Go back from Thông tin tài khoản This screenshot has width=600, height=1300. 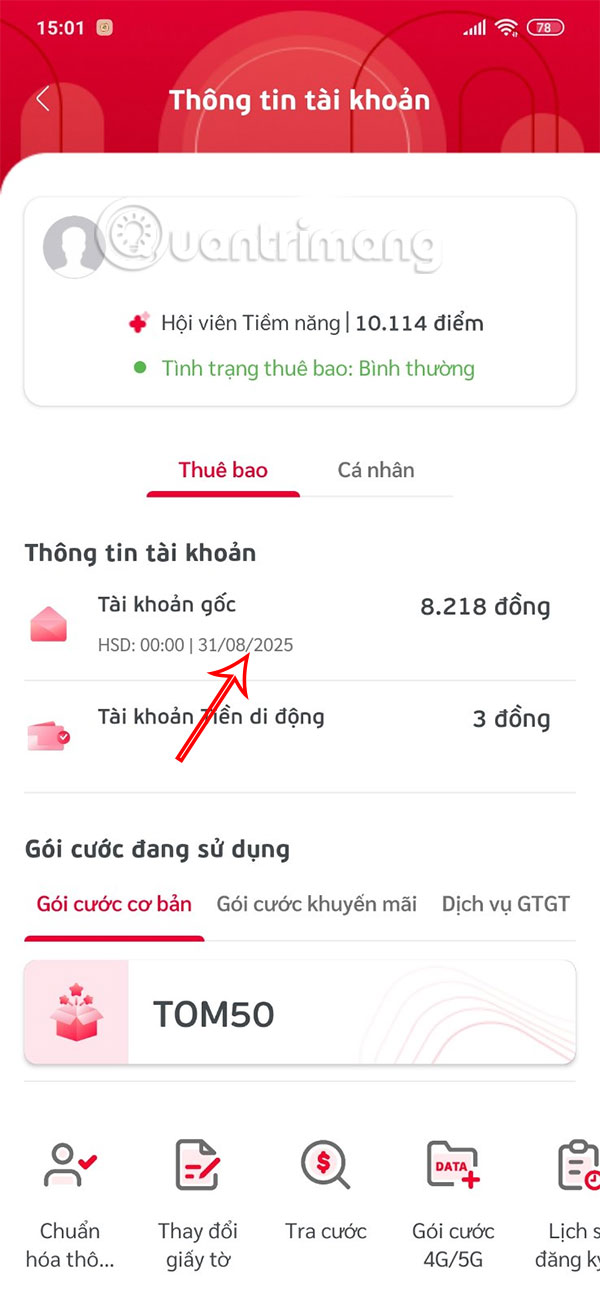42,99
